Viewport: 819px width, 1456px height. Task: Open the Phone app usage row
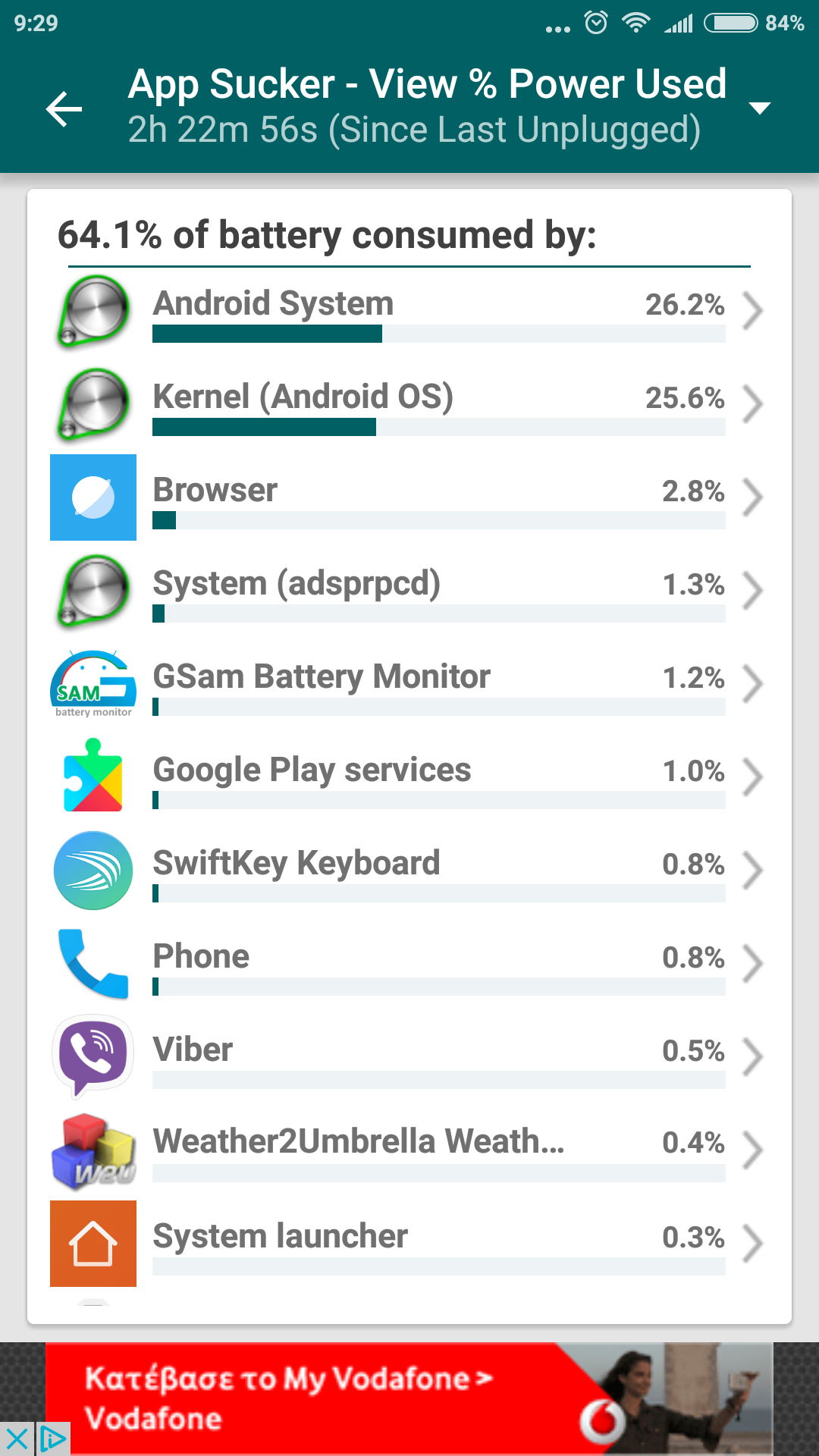(409, 964)
